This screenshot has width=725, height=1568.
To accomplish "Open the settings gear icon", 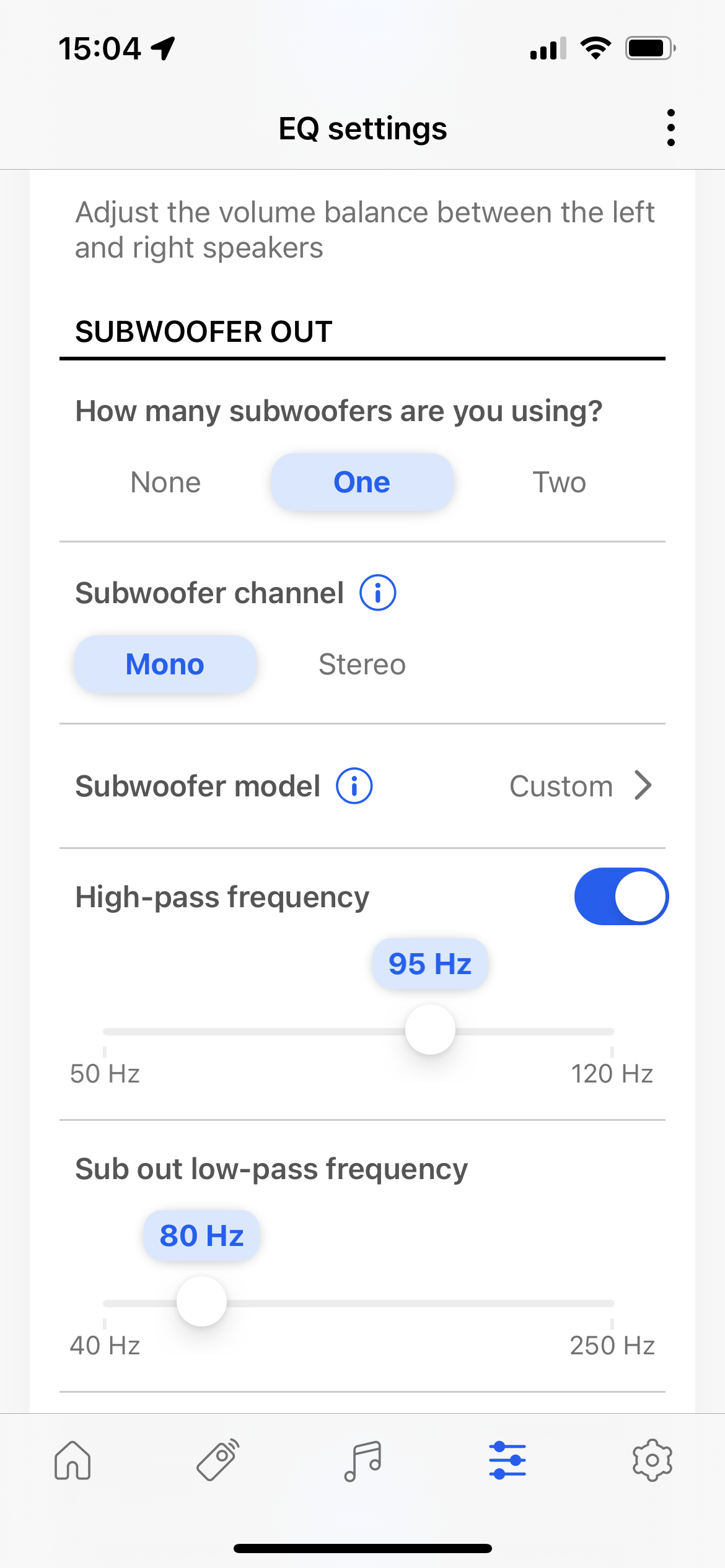I will pos(652,1460).
